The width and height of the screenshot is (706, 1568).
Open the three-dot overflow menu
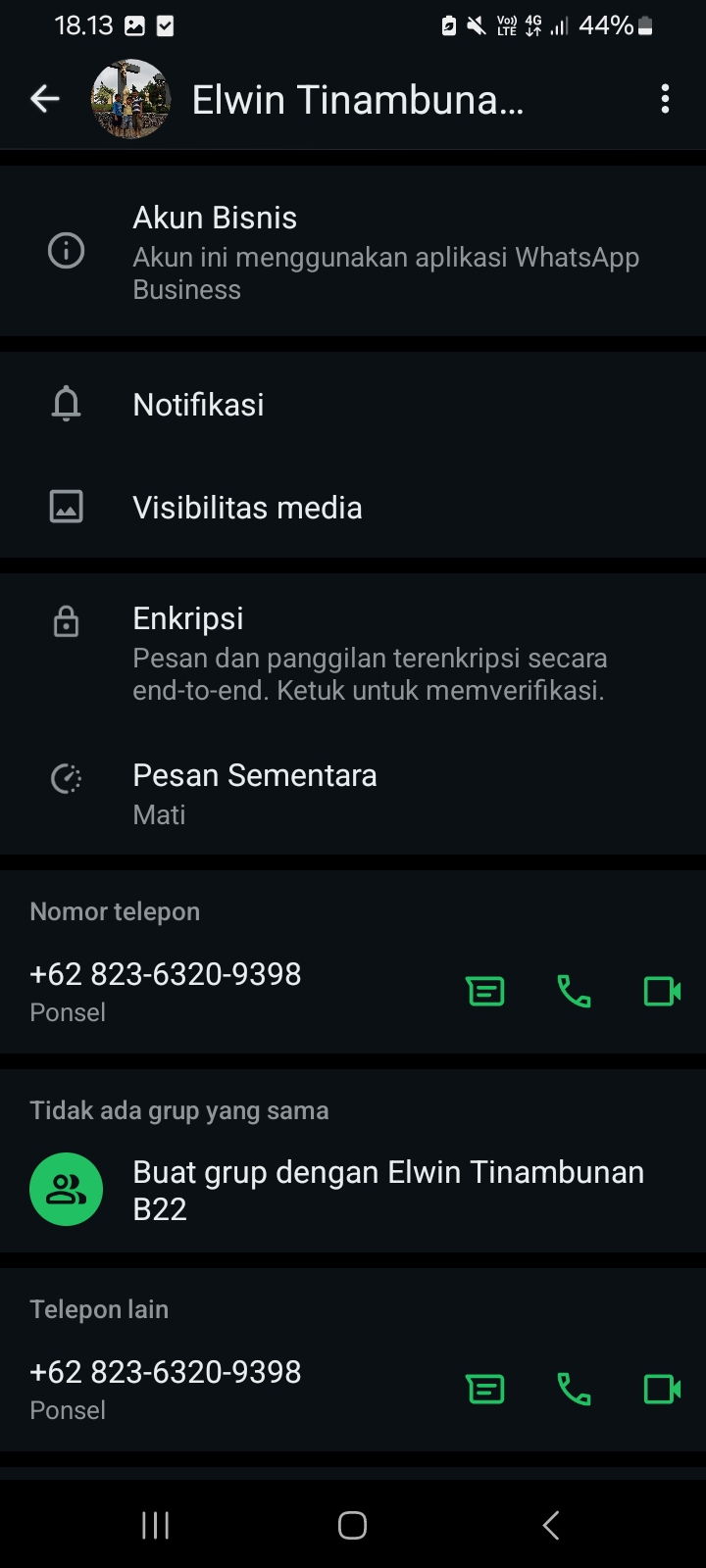pos(665,99)
